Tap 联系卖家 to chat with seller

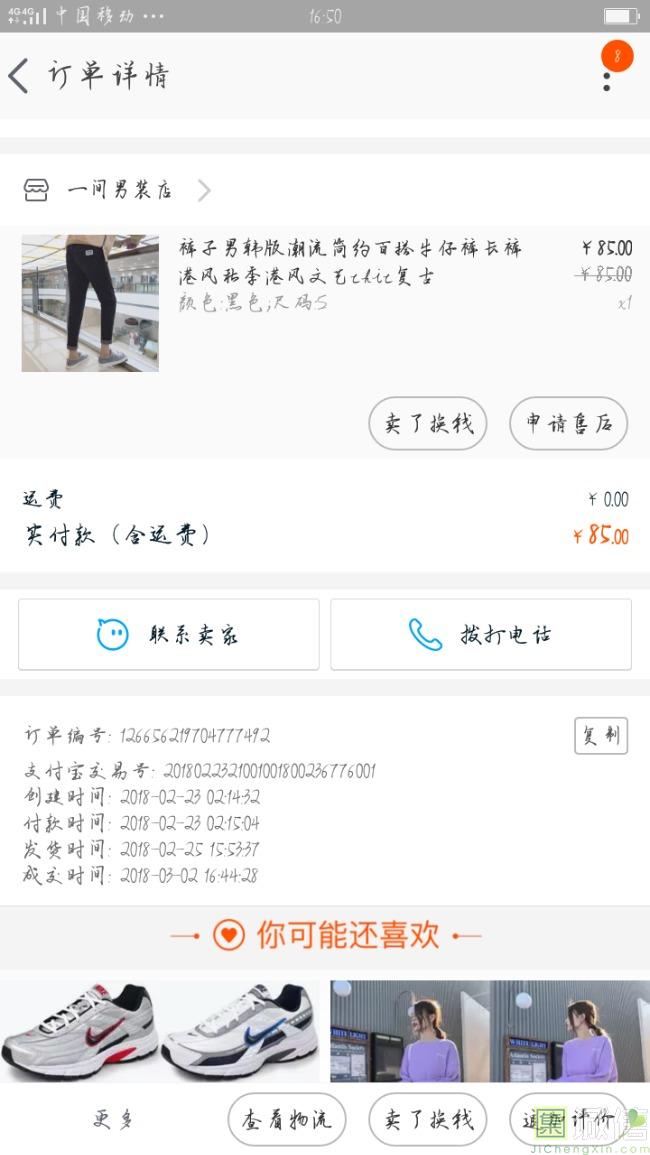pos(168,634)
